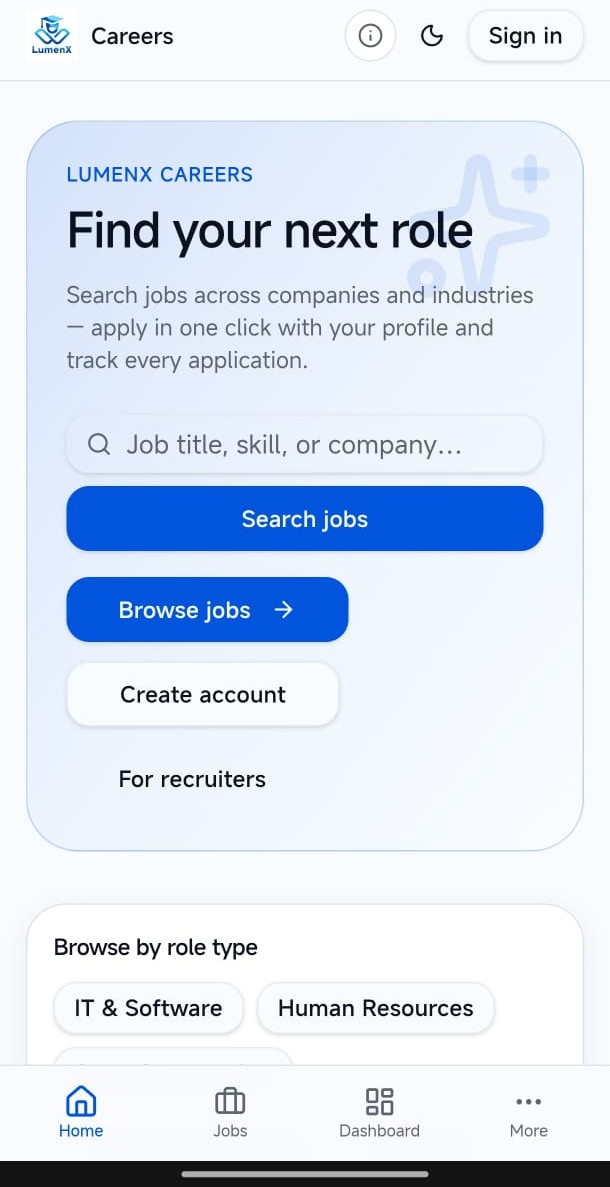Go to the Home tab

pyautogui.click(x=81, y=1113)
